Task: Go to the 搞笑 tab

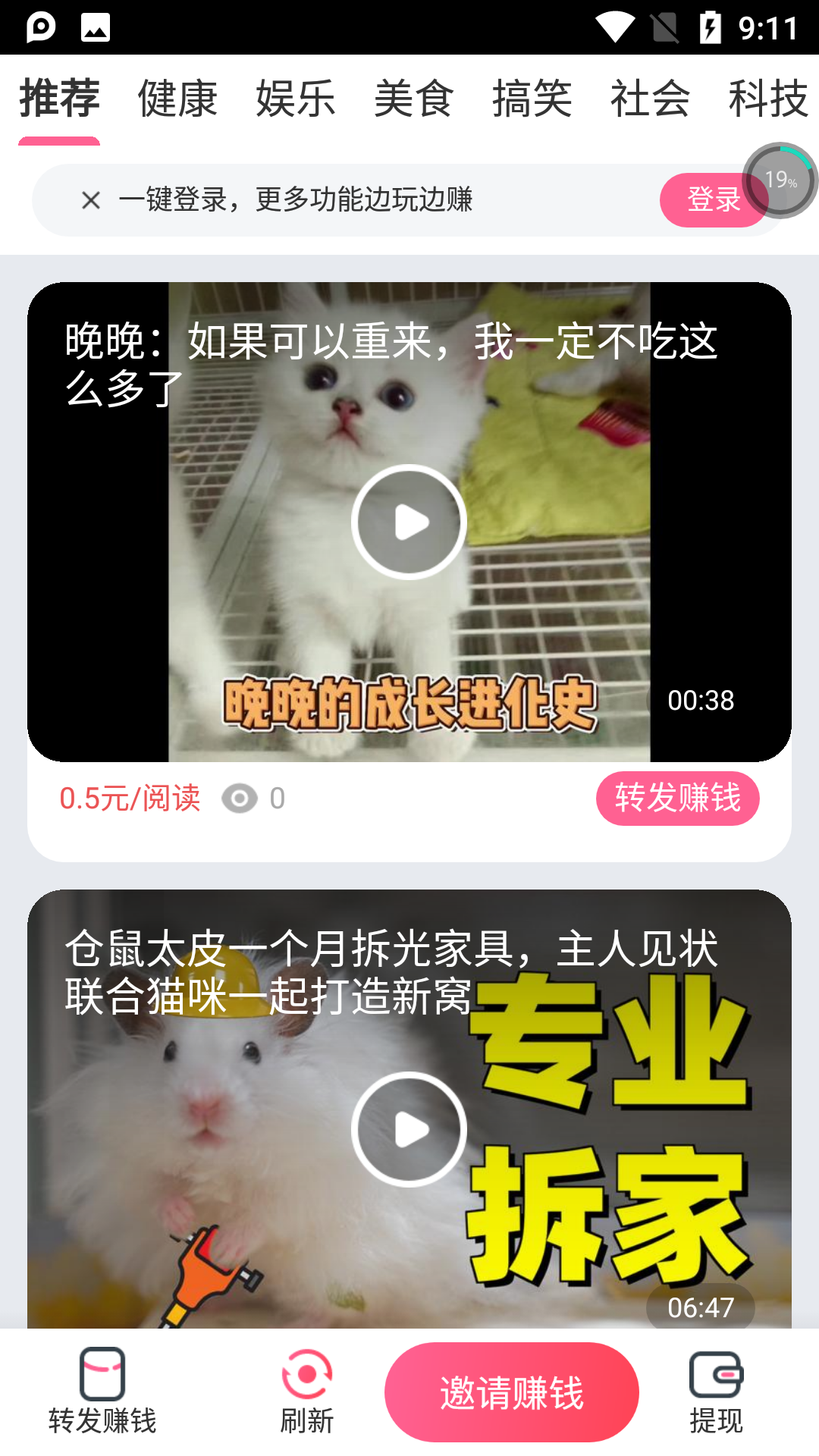Action: click(532, 99)
